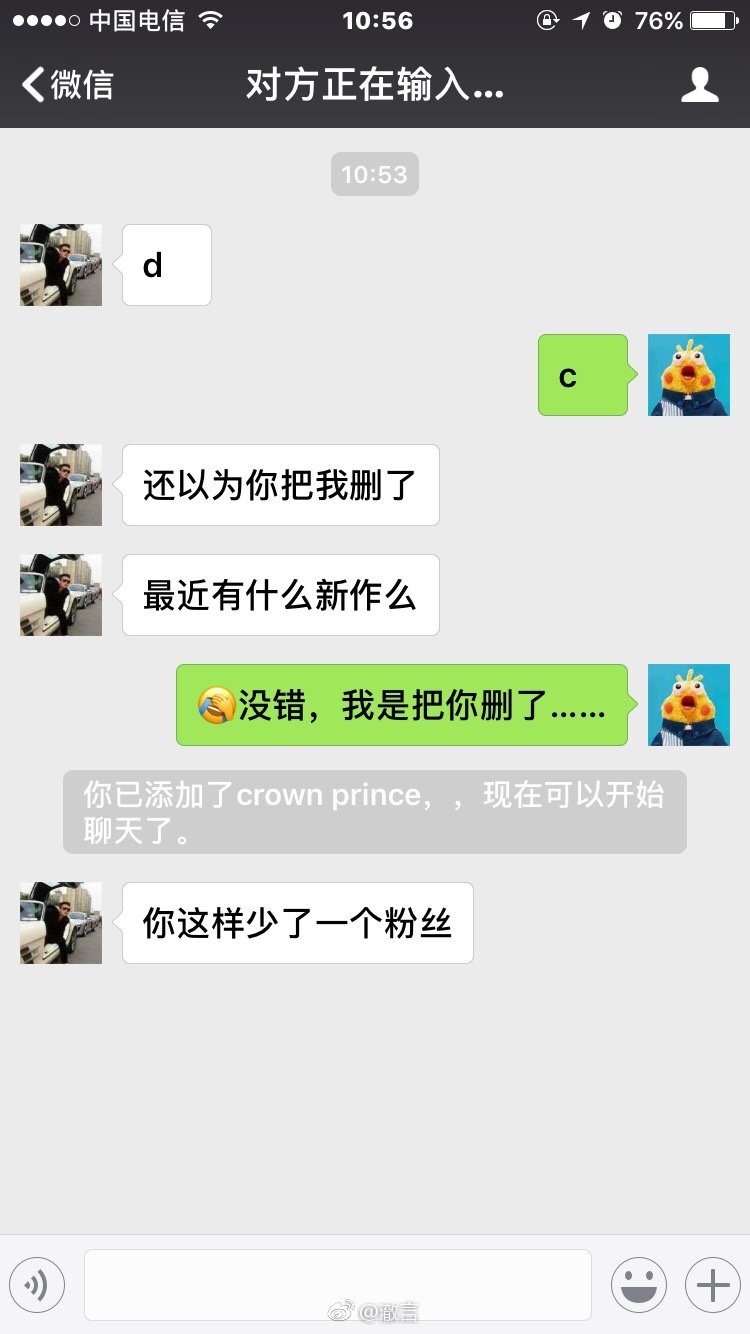Screen dimensions: 750x1334
Task: Tap the sender's avatar next to 'd' message
Action: tap(60, 265)
